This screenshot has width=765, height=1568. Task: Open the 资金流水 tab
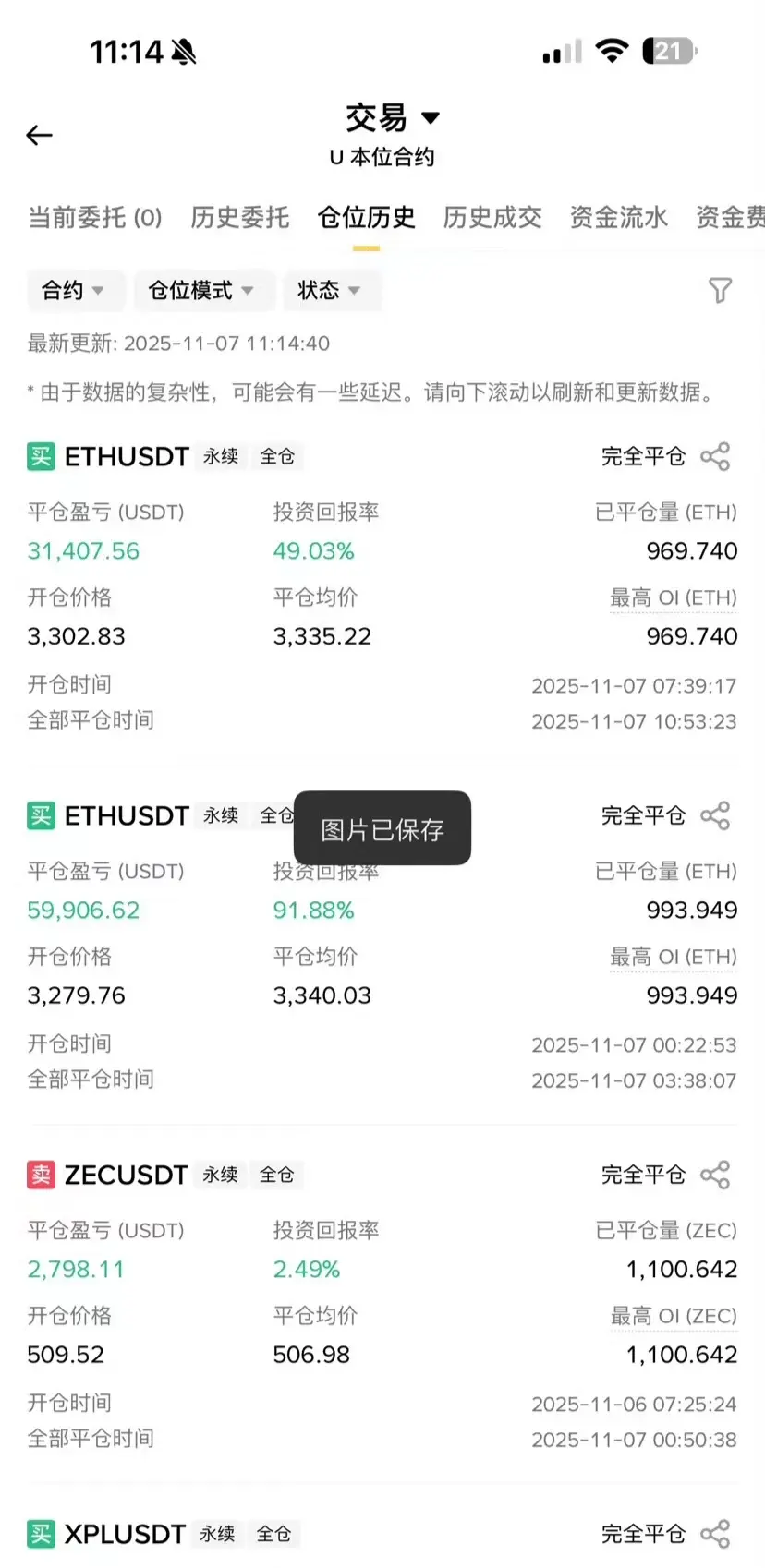pos(618,218)
